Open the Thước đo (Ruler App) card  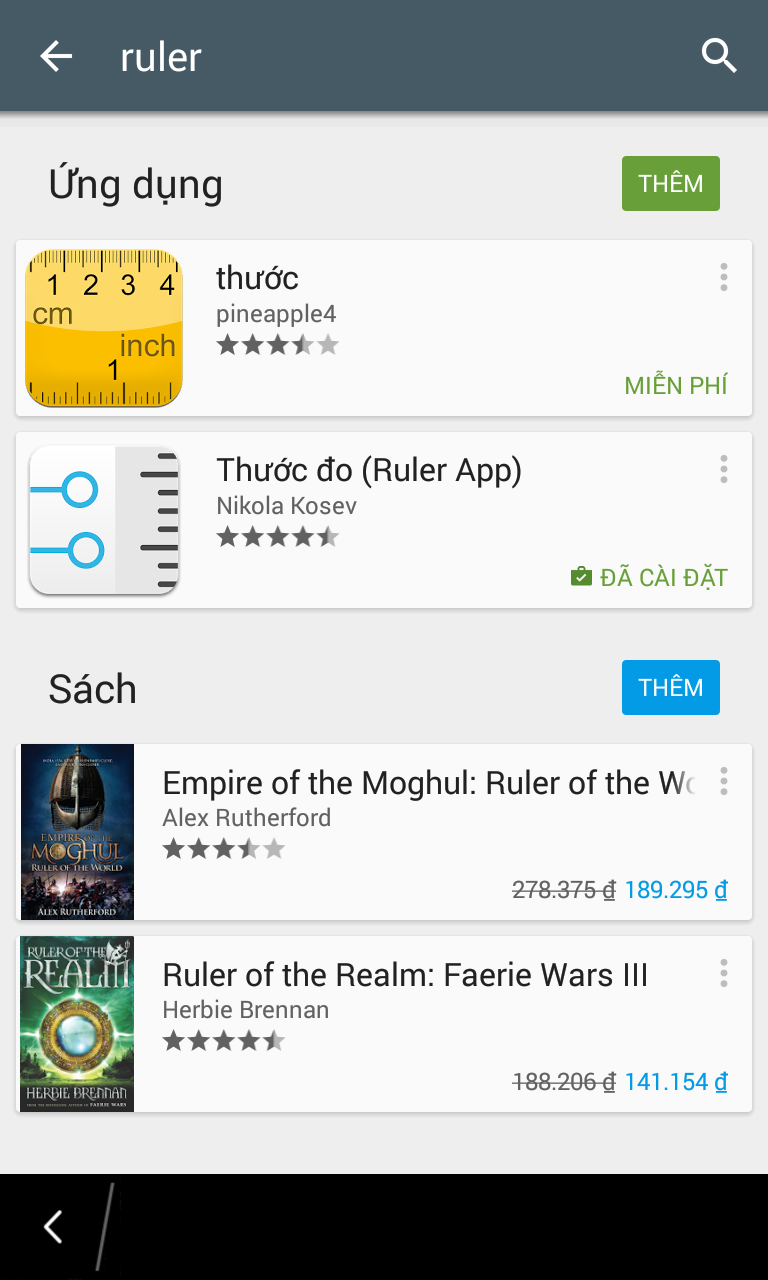tap(400, 520)
